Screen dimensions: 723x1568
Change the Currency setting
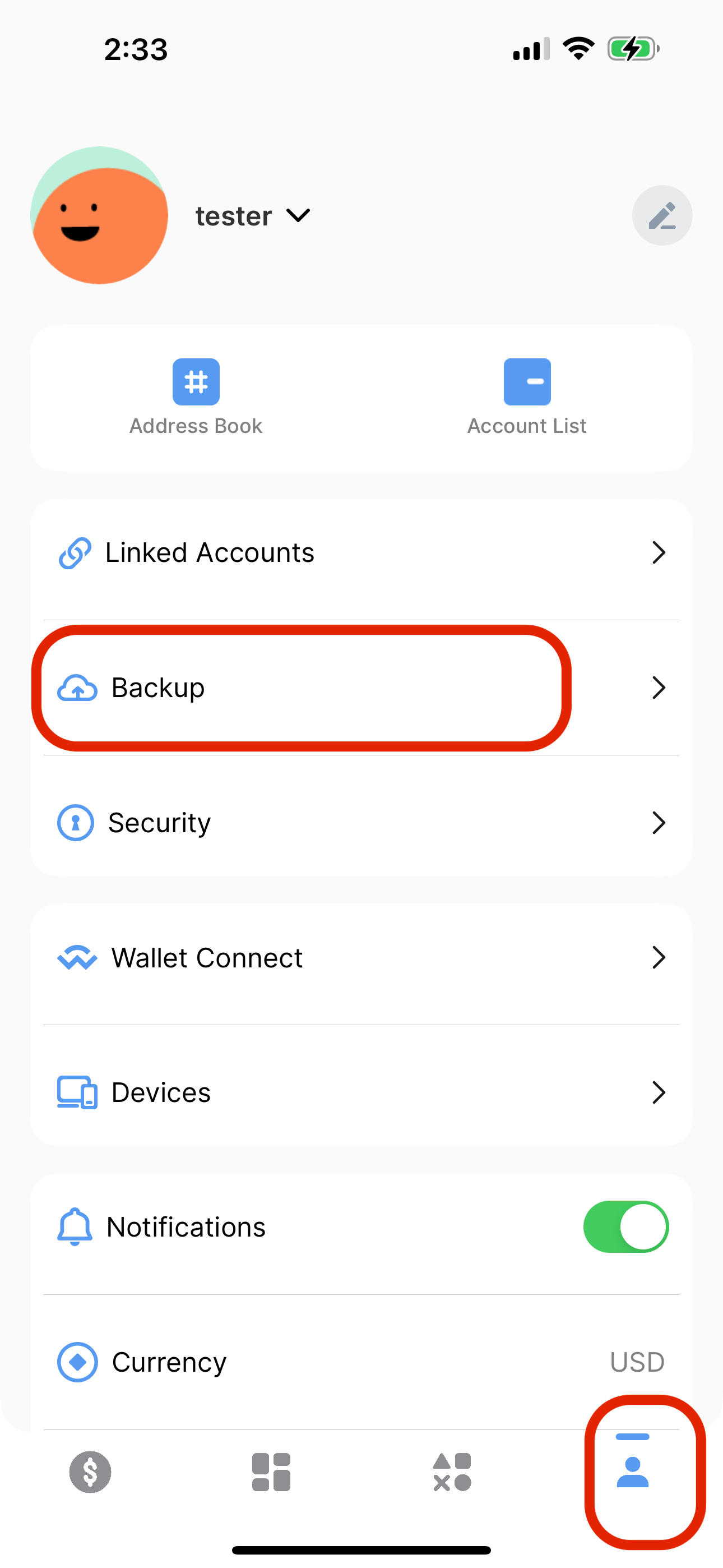click(x=361, y=1362)
